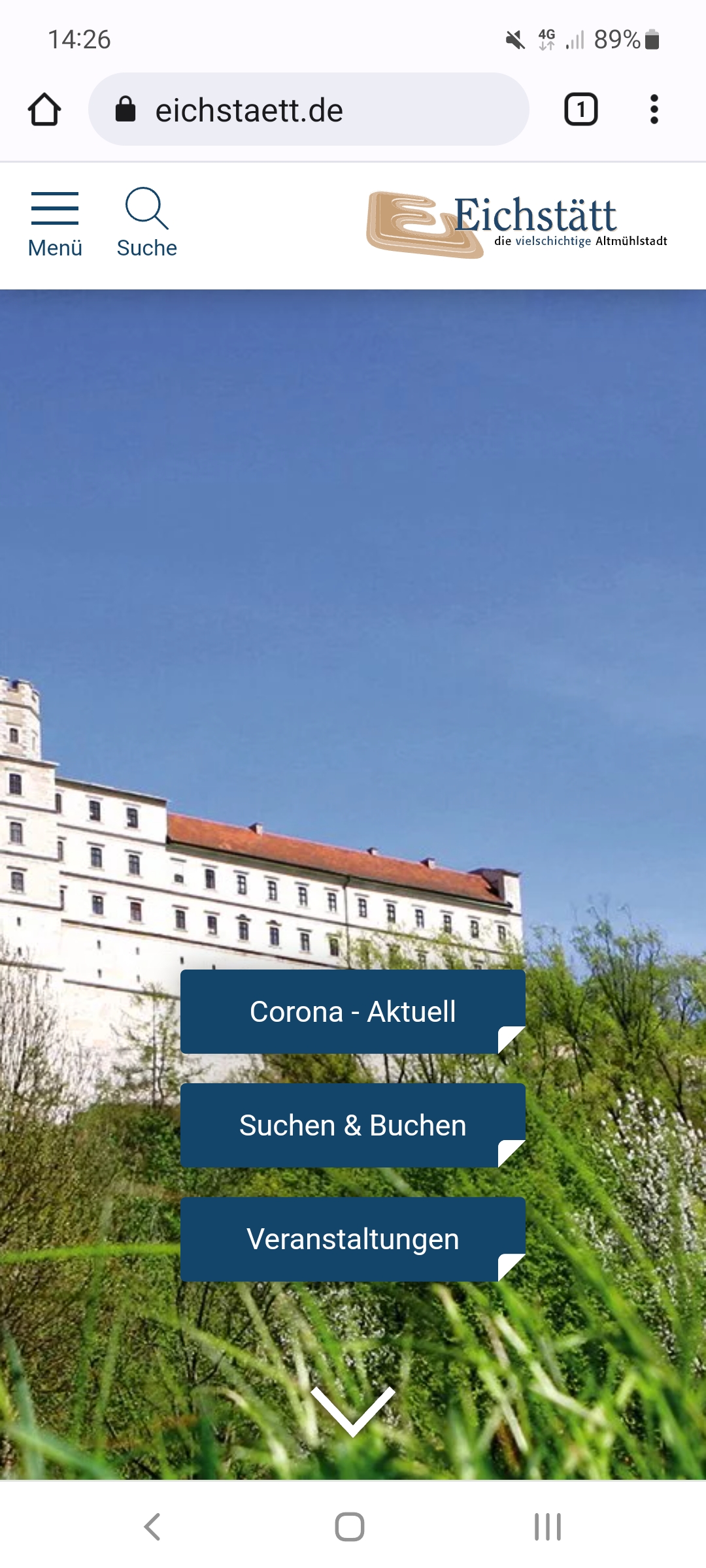706x1568 pixels.
Task: Go back with the system back button
Action: tap(152, 1527)
